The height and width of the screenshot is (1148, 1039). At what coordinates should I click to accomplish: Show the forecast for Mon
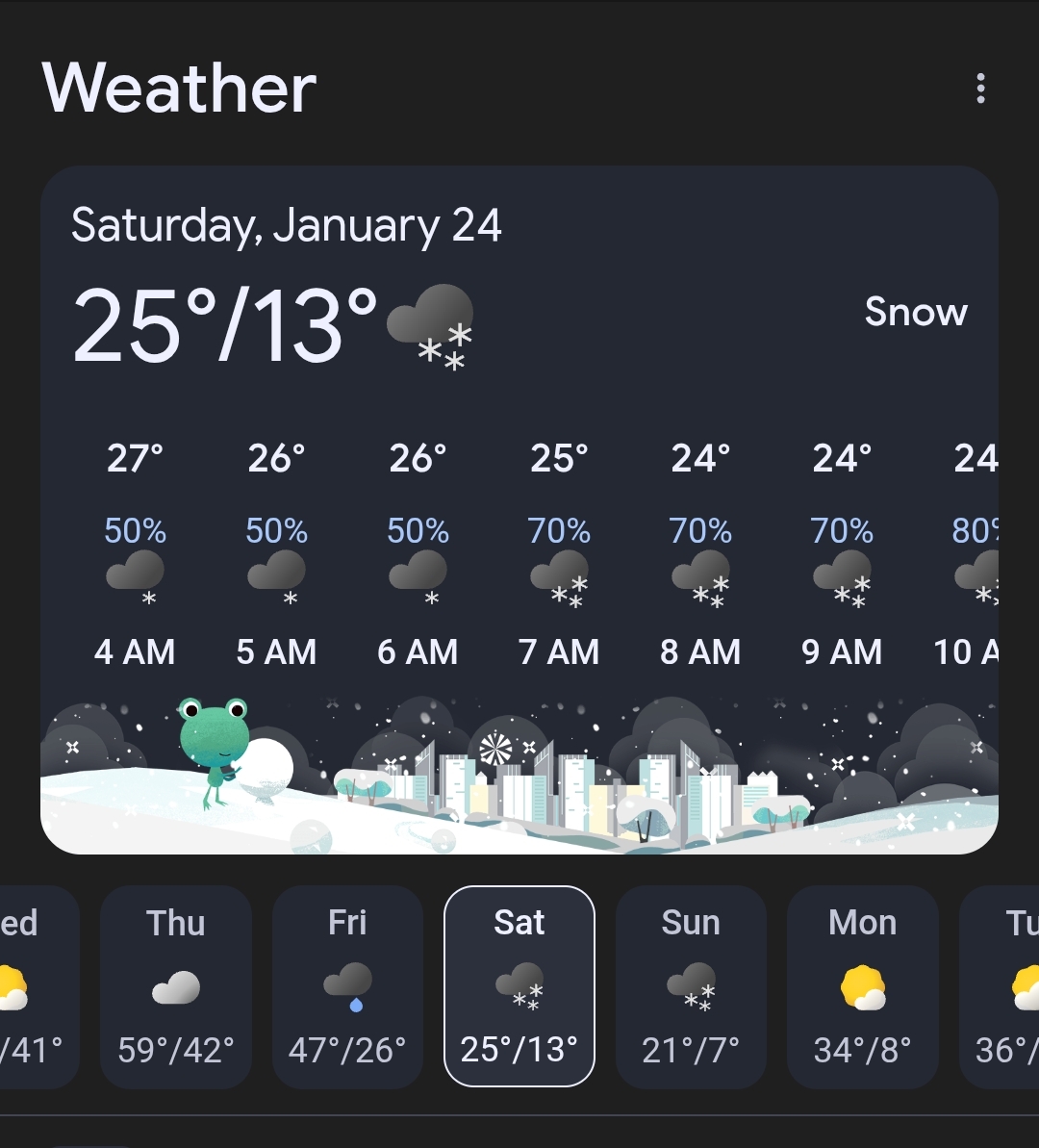point(862,986)
